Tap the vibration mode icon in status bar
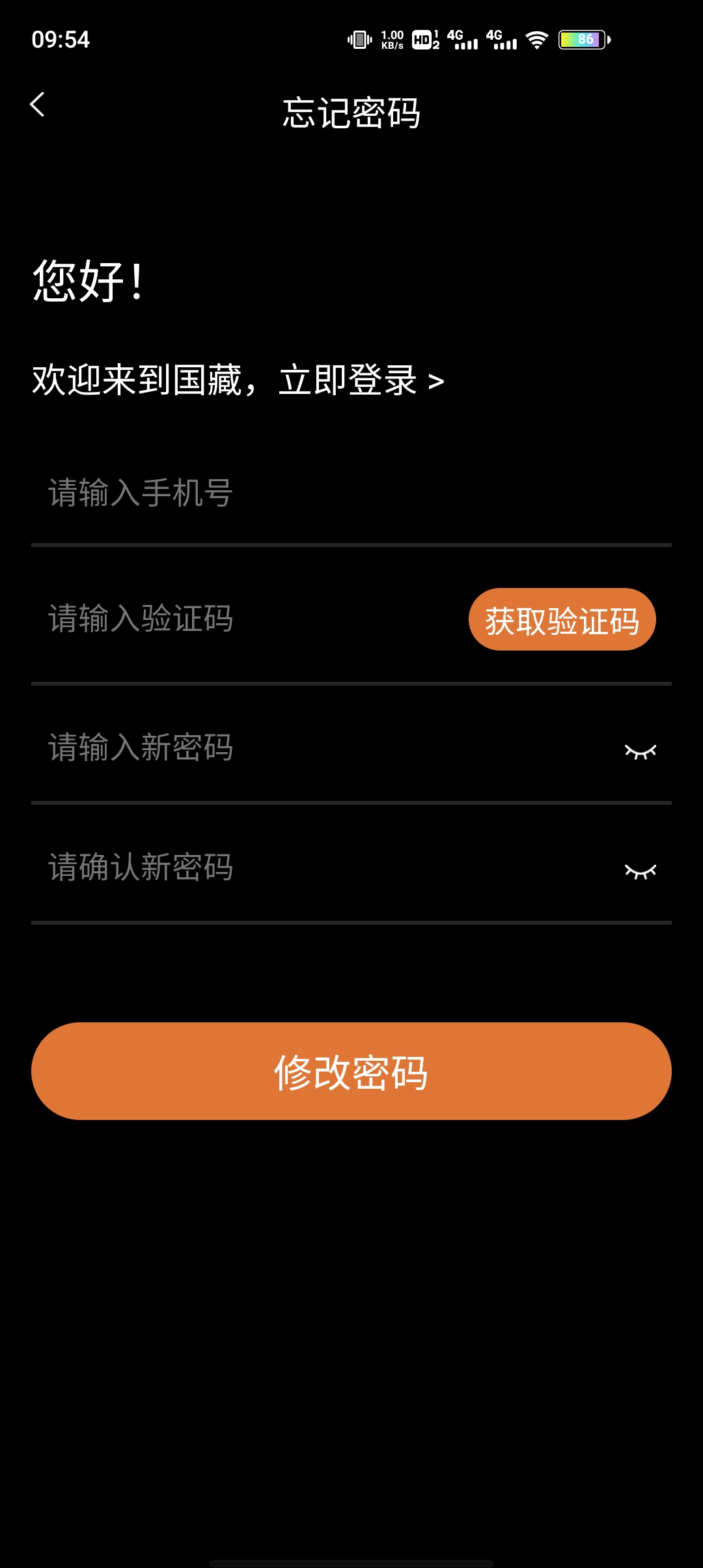The image size is (703, 1568). point(359,40)
